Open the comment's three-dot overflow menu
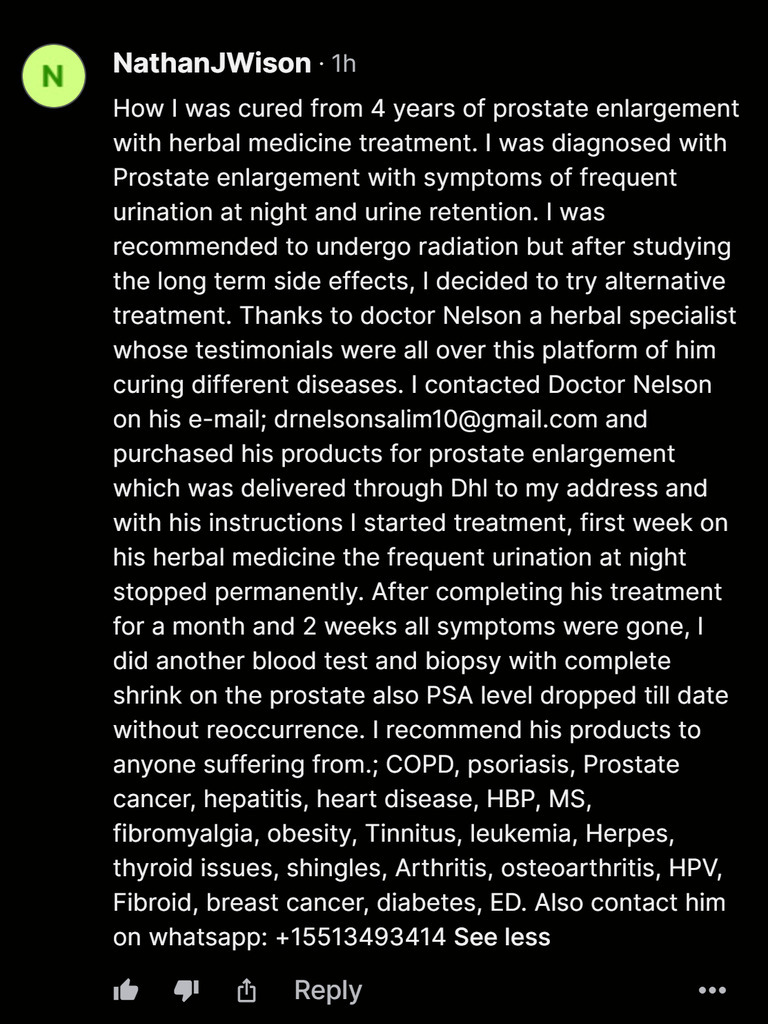The width and height of the screenshot is (768, 1024). tap(712, 991)
